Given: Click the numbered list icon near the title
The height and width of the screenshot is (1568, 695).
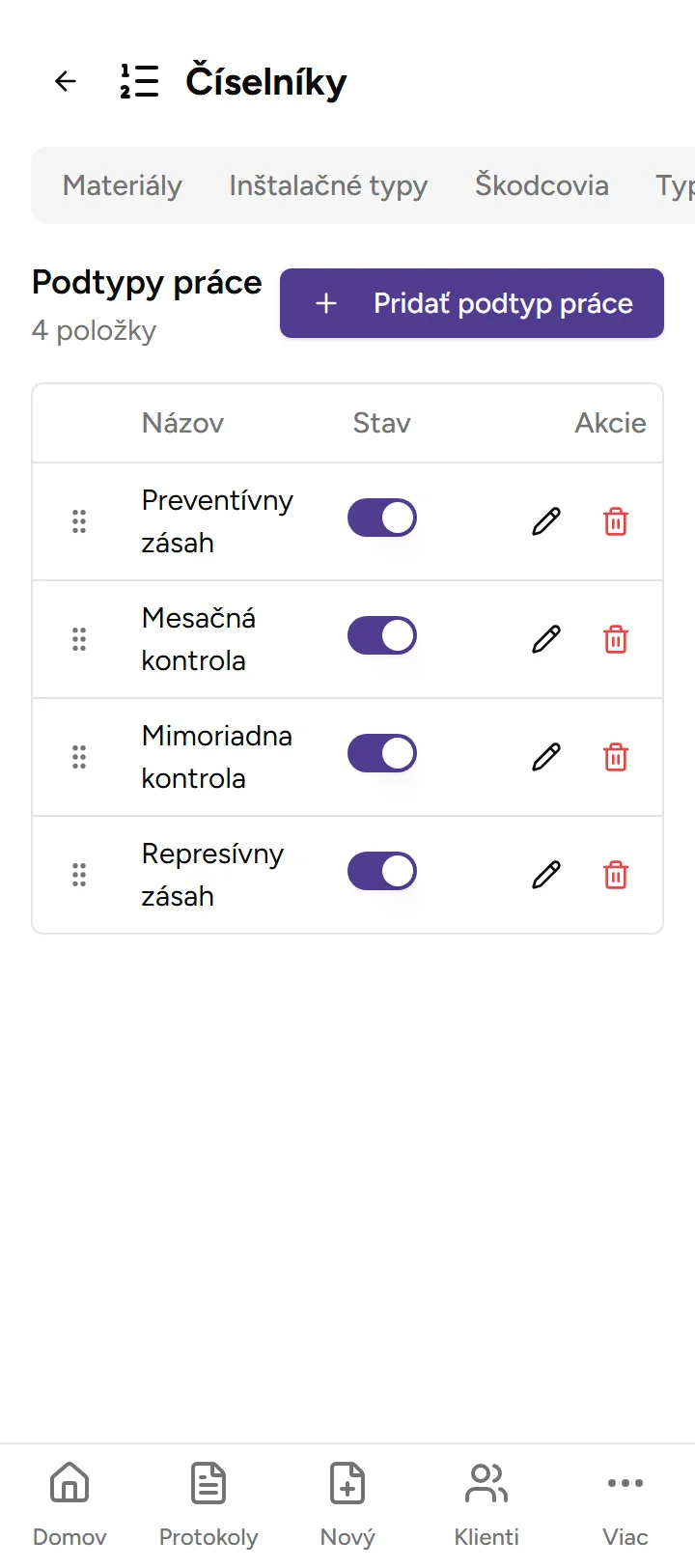Looking at the screenshot, I should (x=137, y=81).
